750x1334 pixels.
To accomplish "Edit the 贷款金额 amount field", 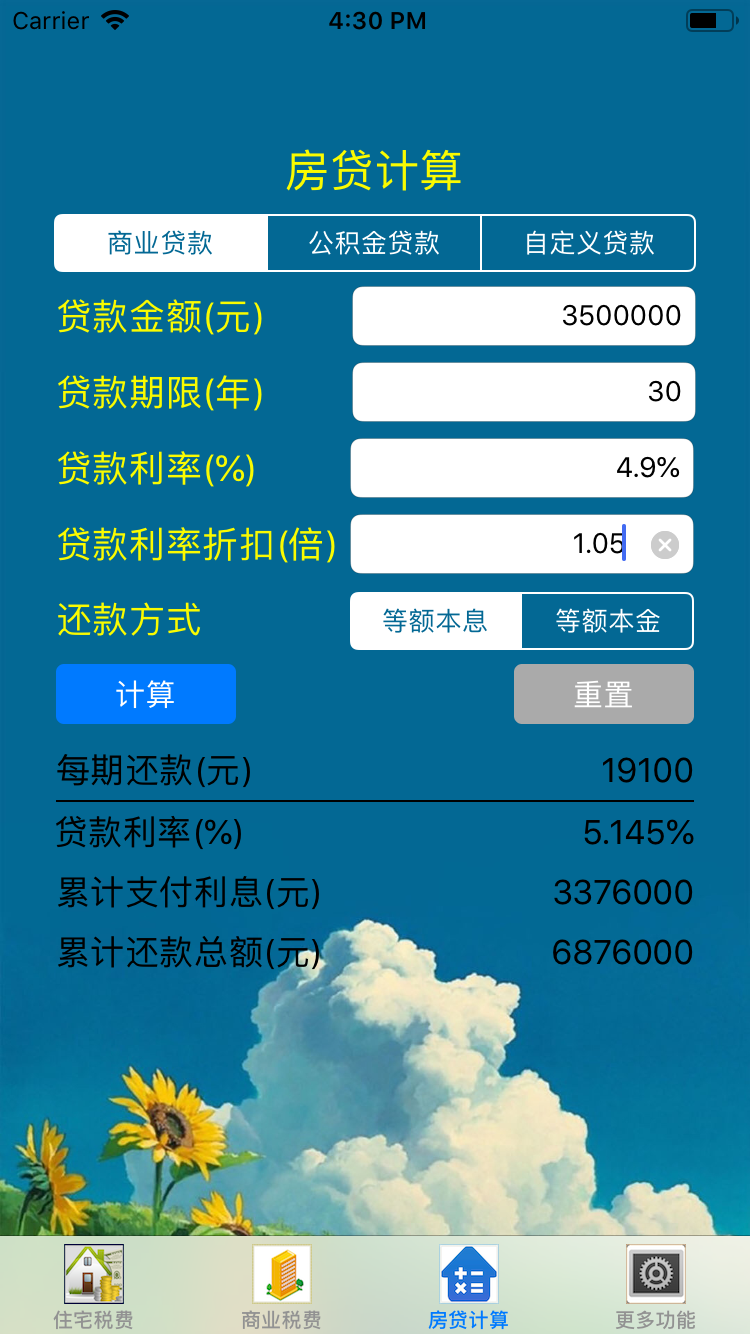I will (523, 316).
